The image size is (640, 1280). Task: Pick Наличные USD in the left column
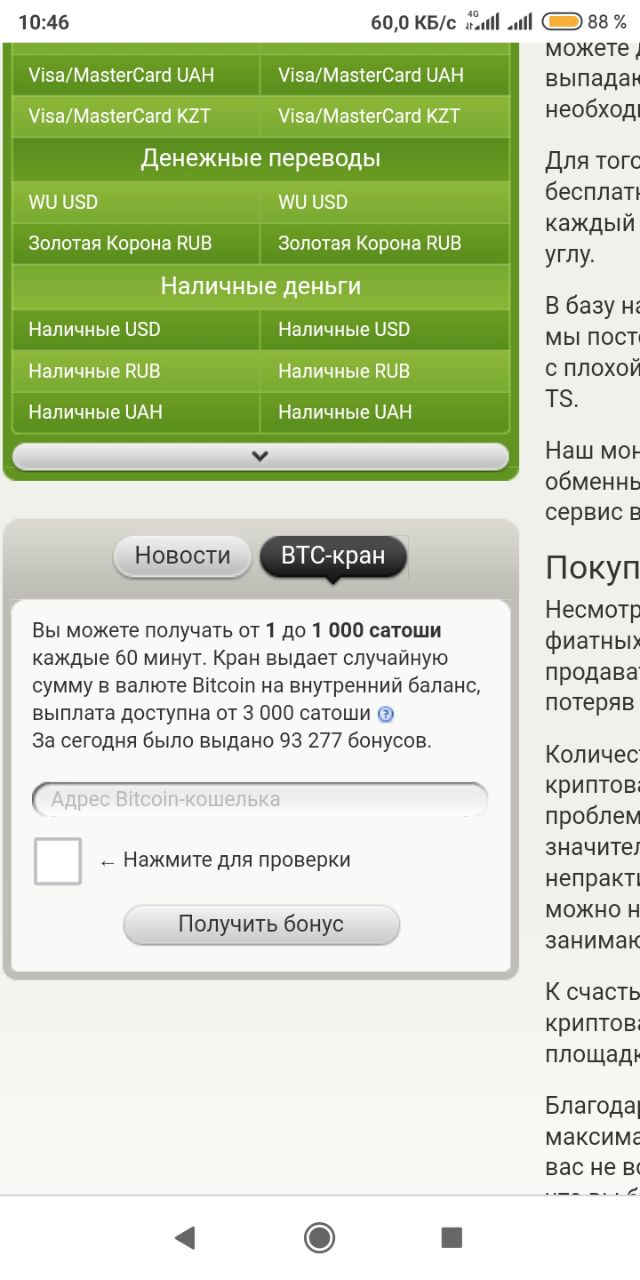tap(135, 329)
